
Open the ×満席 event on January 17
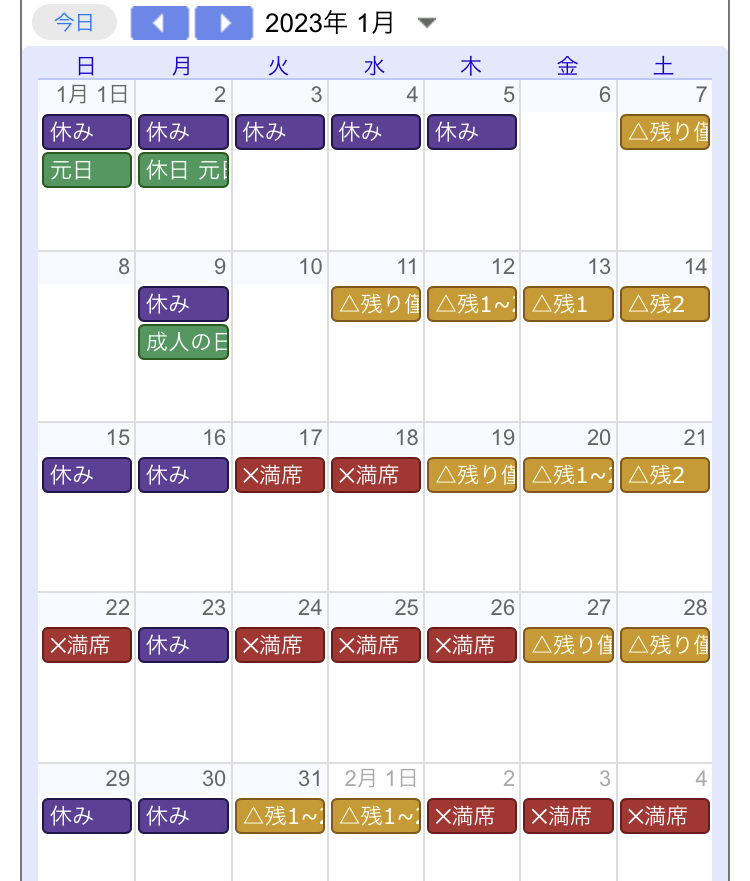point(280,475)
